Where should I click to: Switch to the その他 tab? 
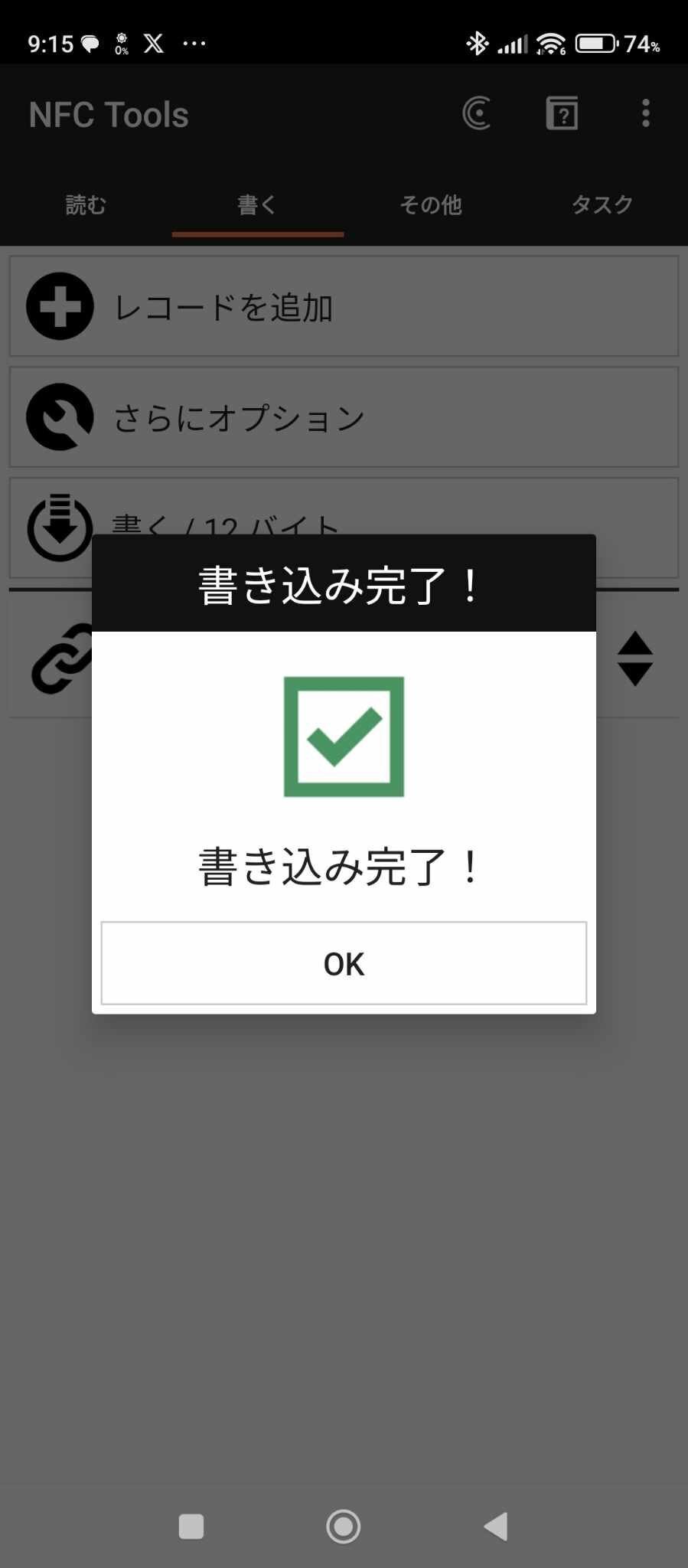tap(430, 204)
